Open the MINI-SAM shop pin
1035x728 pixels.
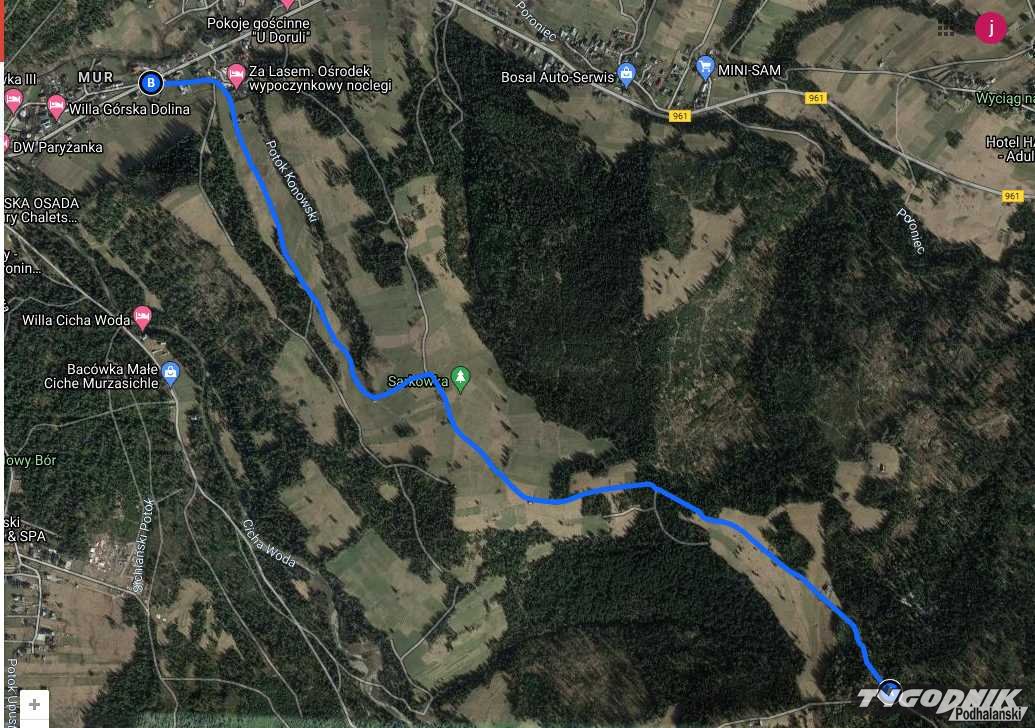pos(705,68)
